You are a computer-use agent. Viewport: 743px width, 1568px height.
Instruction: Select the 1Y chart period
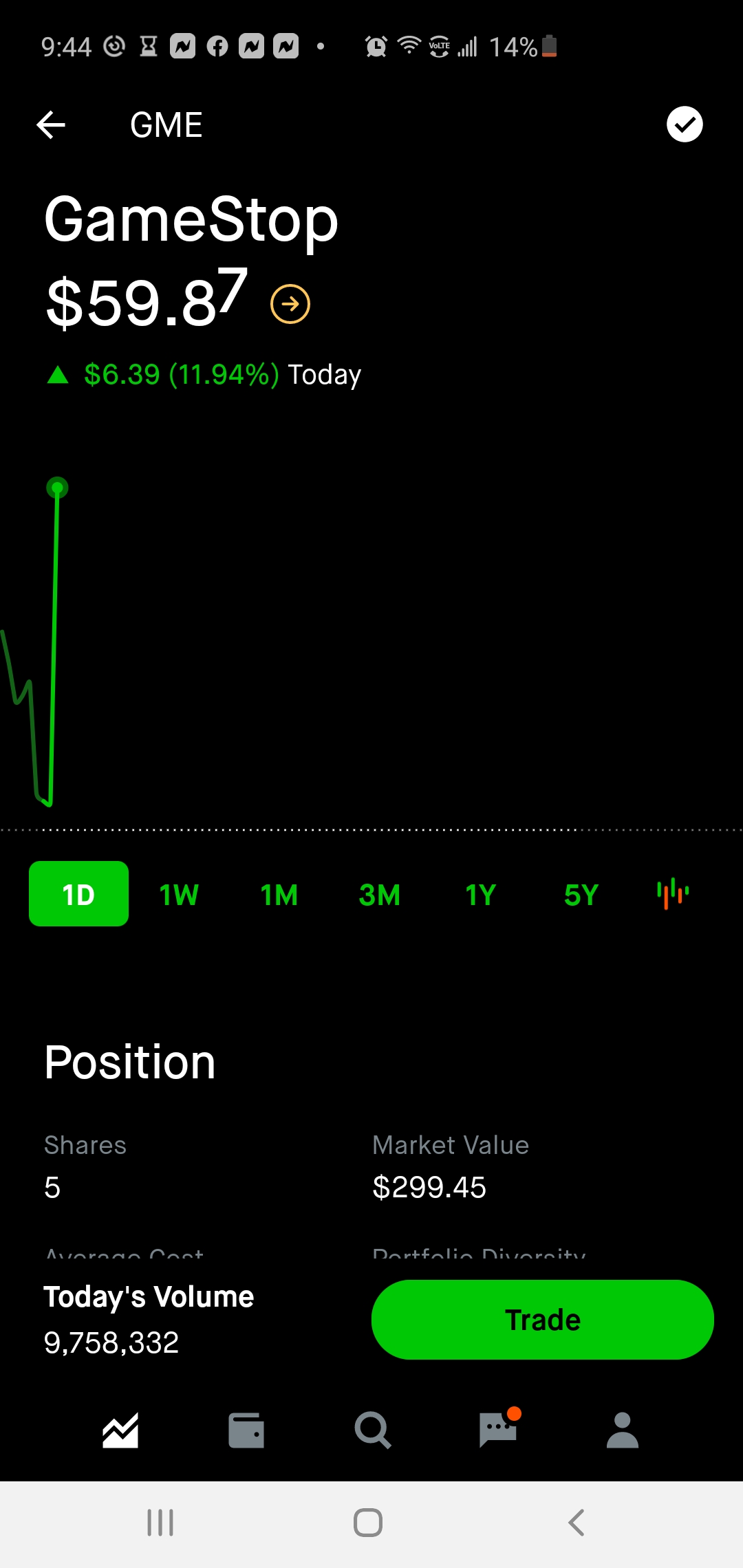tap(480, 893)
